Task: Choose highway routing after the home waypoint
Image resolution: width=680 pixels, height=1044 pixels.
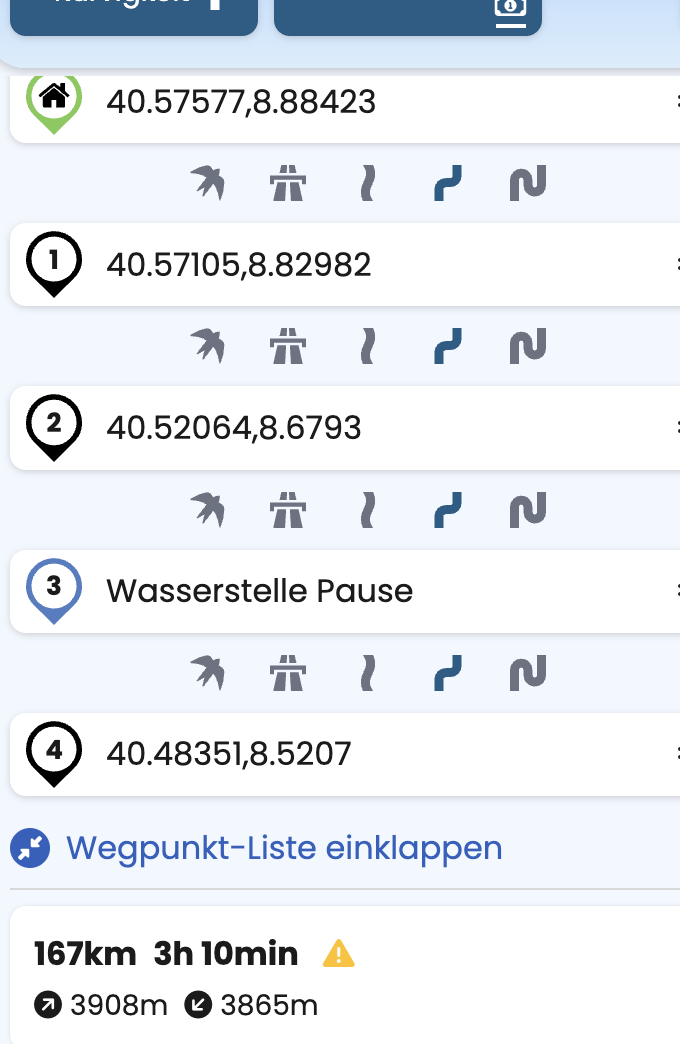Action: coord(288,184)
